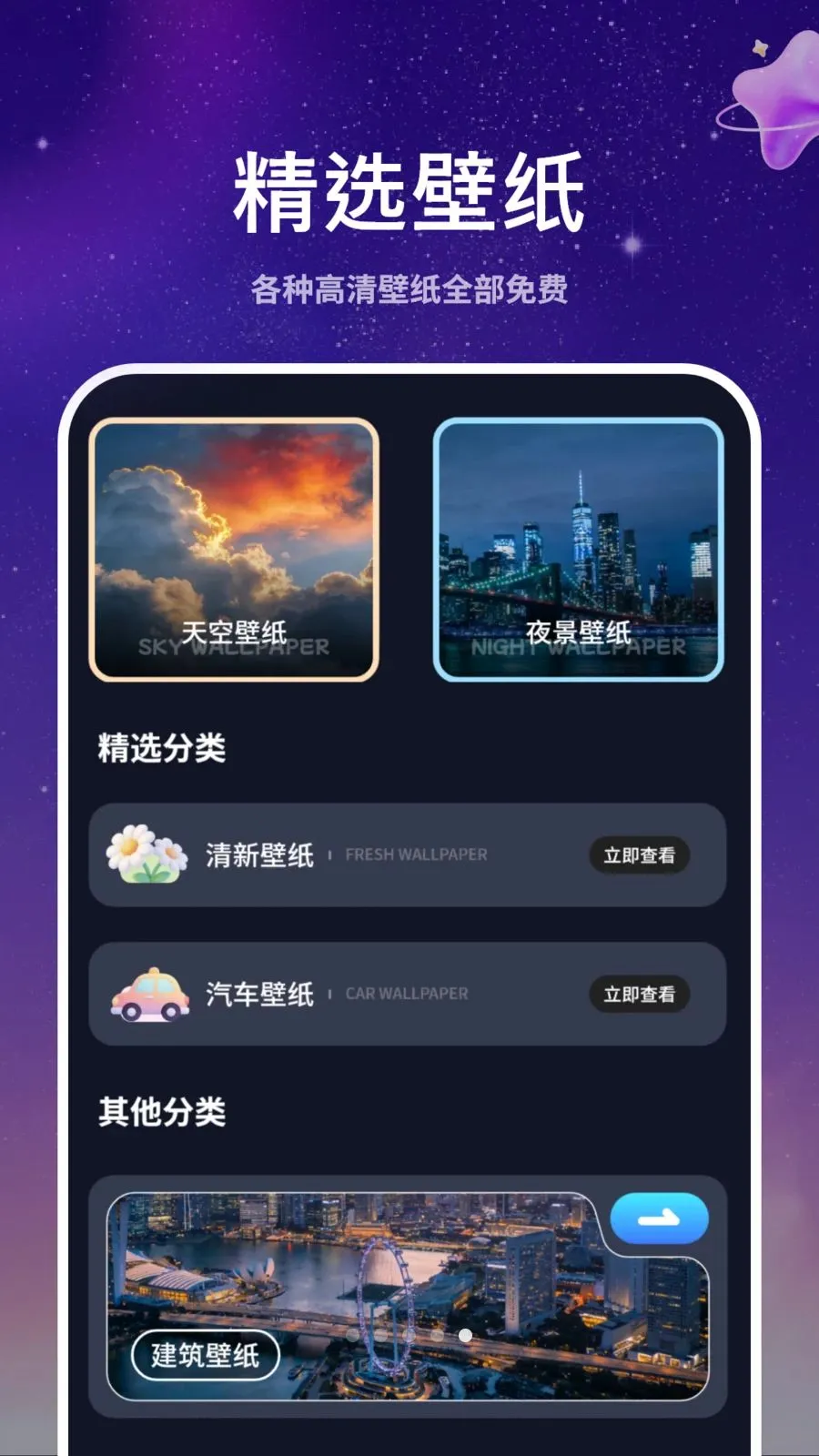Image resolution: width=819 pixels, height=1456 pixels.
Task: Tap the FRESH WALLPAPER English label
Action: click(416, 855)
